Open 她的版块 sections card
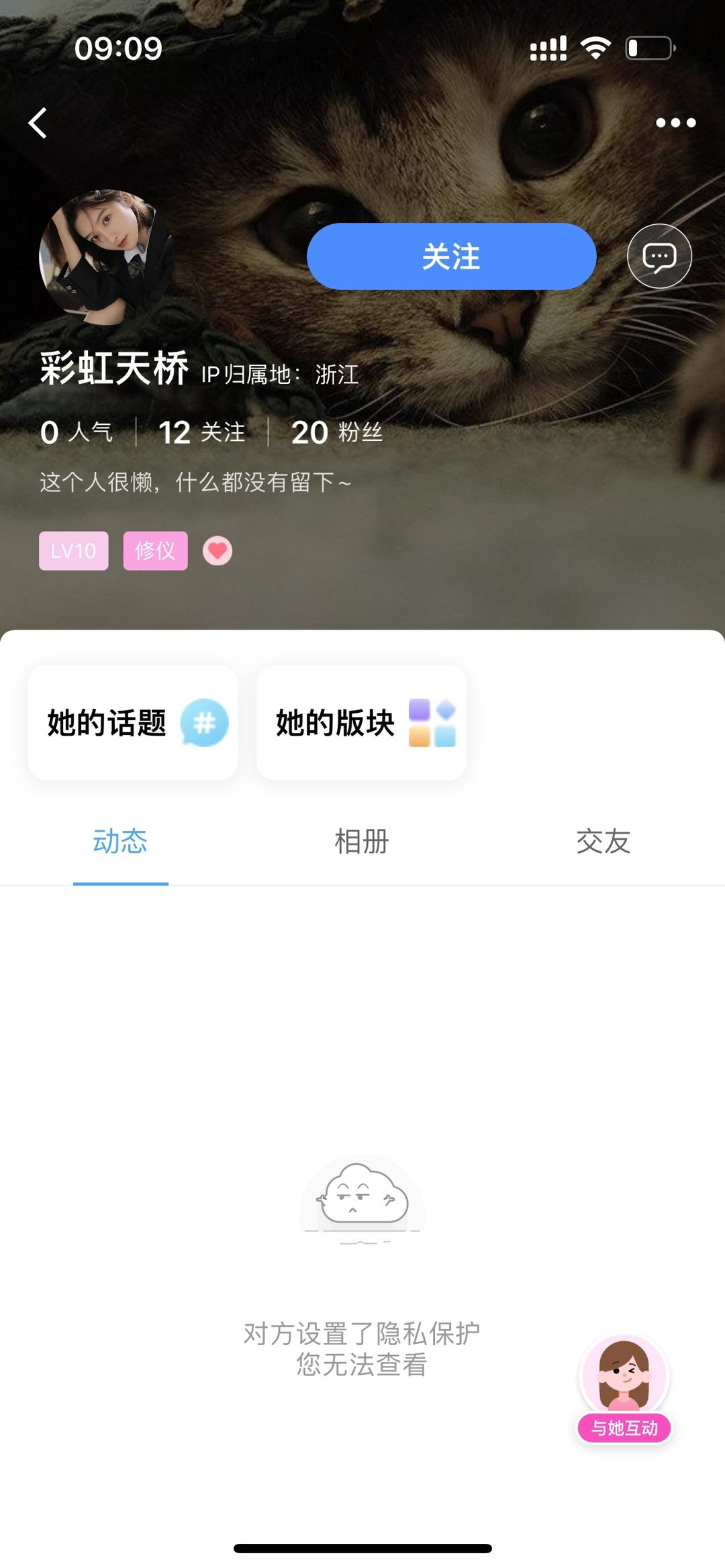 (361, 723)
